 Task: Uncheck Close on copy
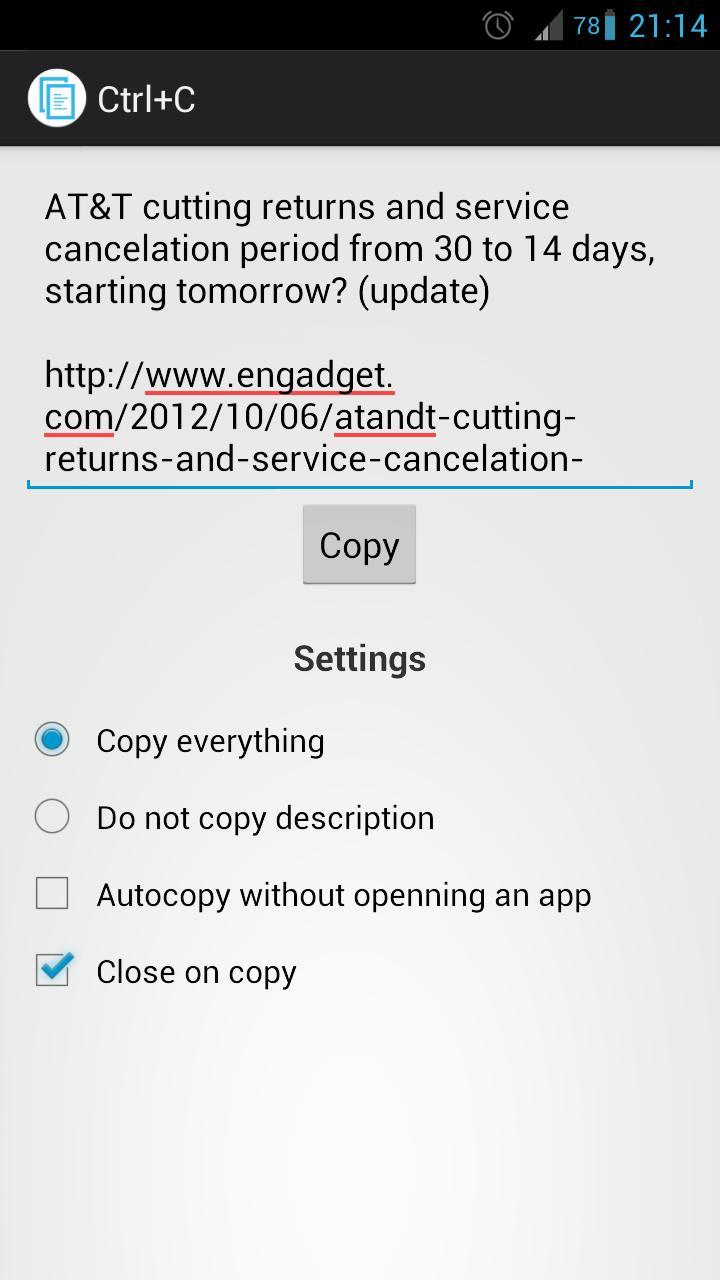click(x=52, y=971)
